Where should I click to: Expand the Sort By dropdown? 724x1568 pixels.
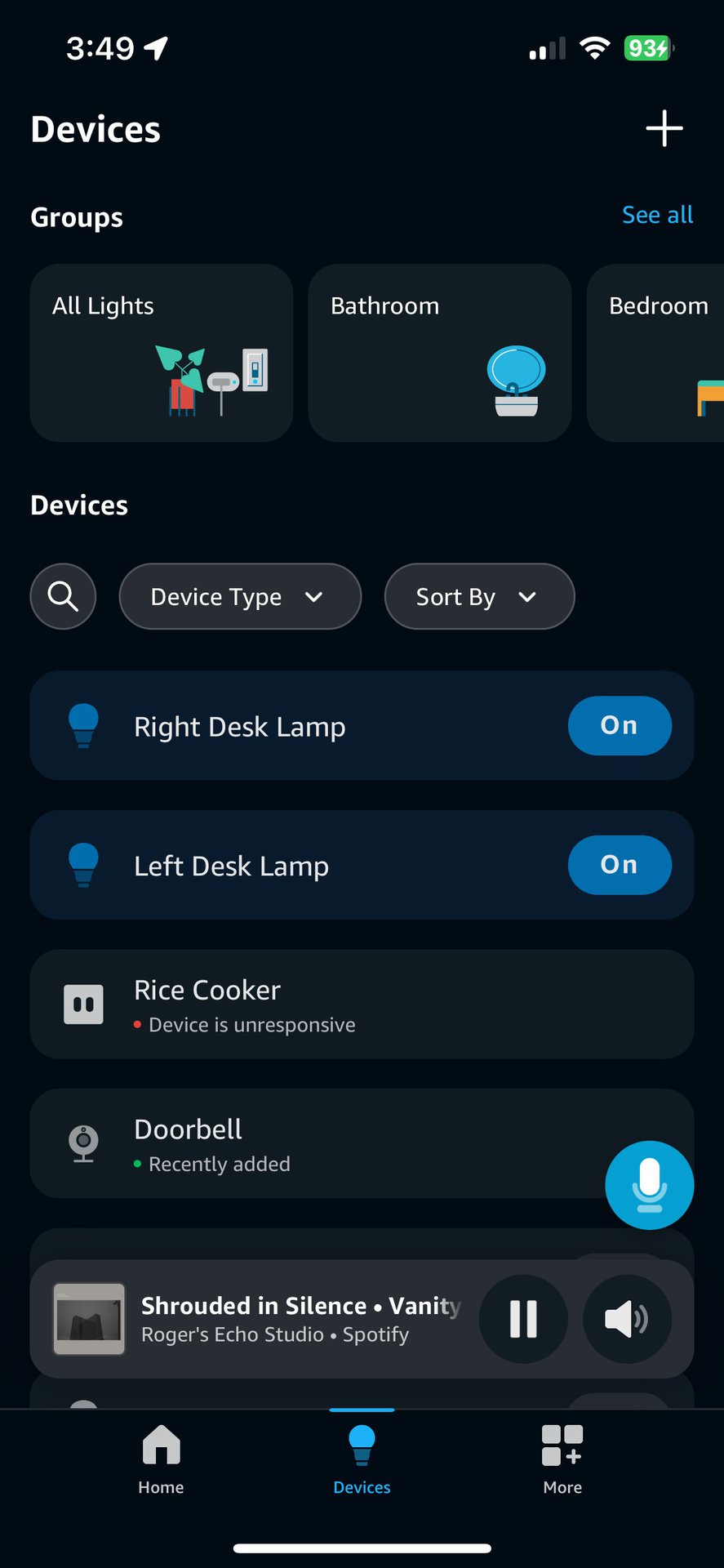pyautogui.click(x=479, y=596)
